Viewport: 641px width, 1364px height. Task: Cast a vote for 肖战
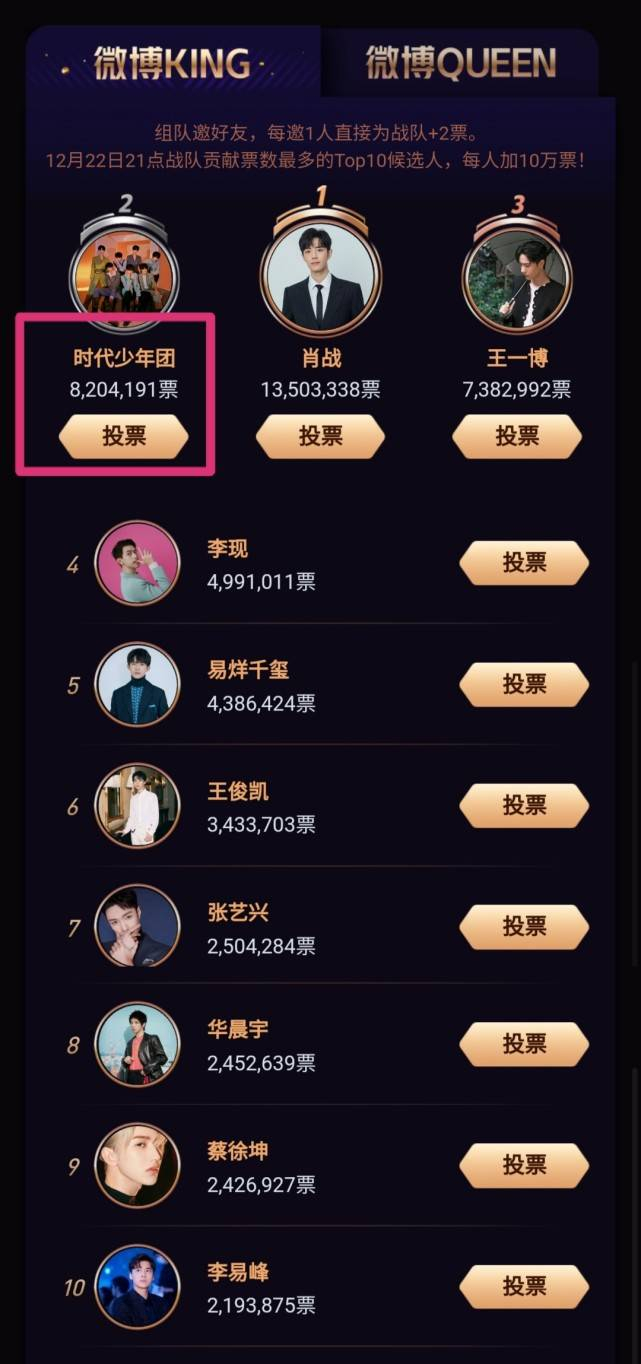(x=320, y=436)
